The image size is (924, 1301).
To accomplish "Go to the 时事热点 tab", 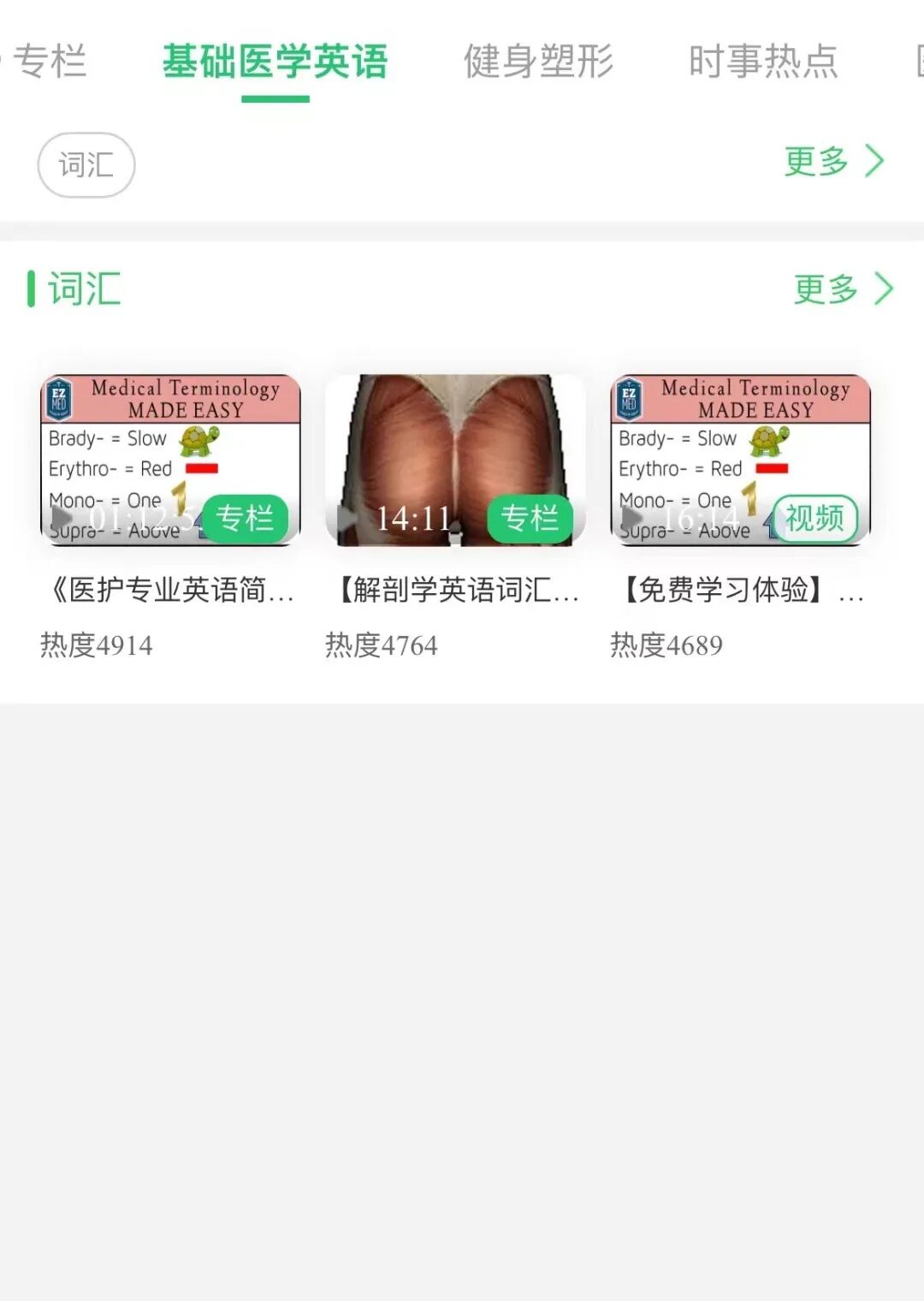I will point(763,62).
